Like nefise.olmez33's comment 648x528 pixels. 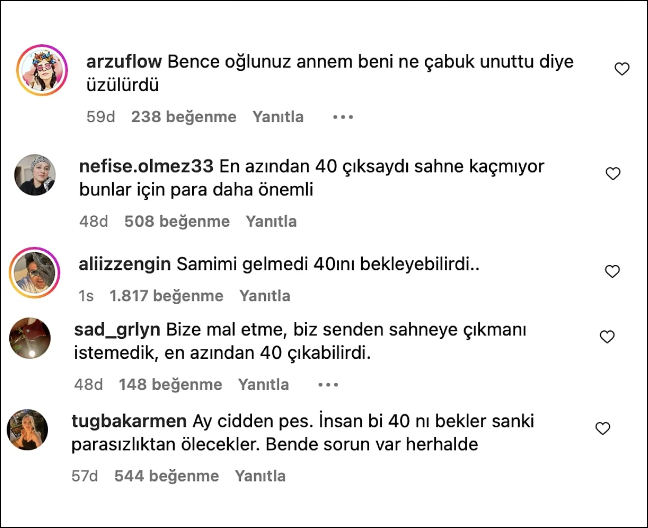[x=613, y=174]
